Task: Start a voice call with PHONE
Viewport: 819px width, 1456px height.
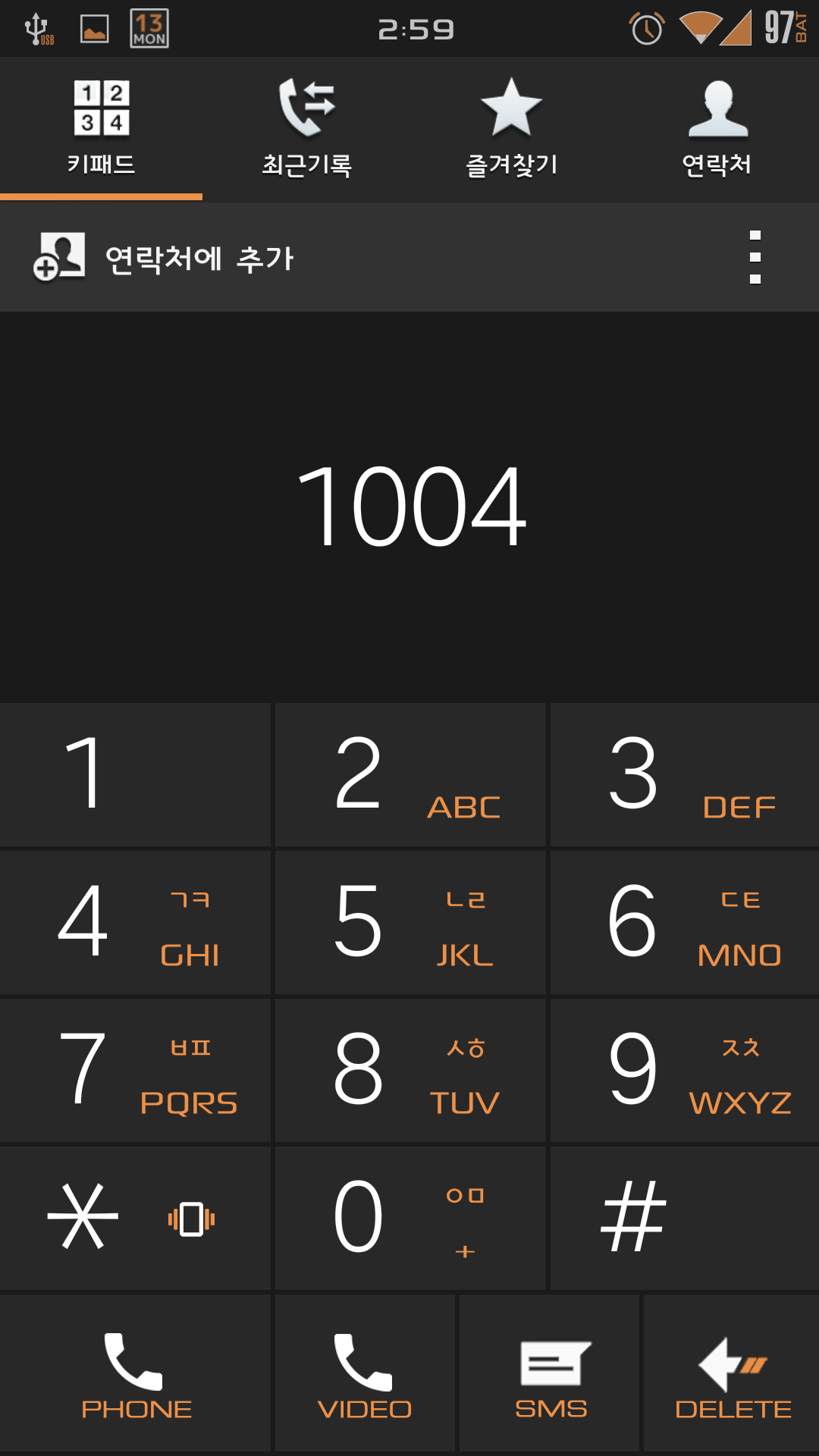Action: tap(135, 1373)
